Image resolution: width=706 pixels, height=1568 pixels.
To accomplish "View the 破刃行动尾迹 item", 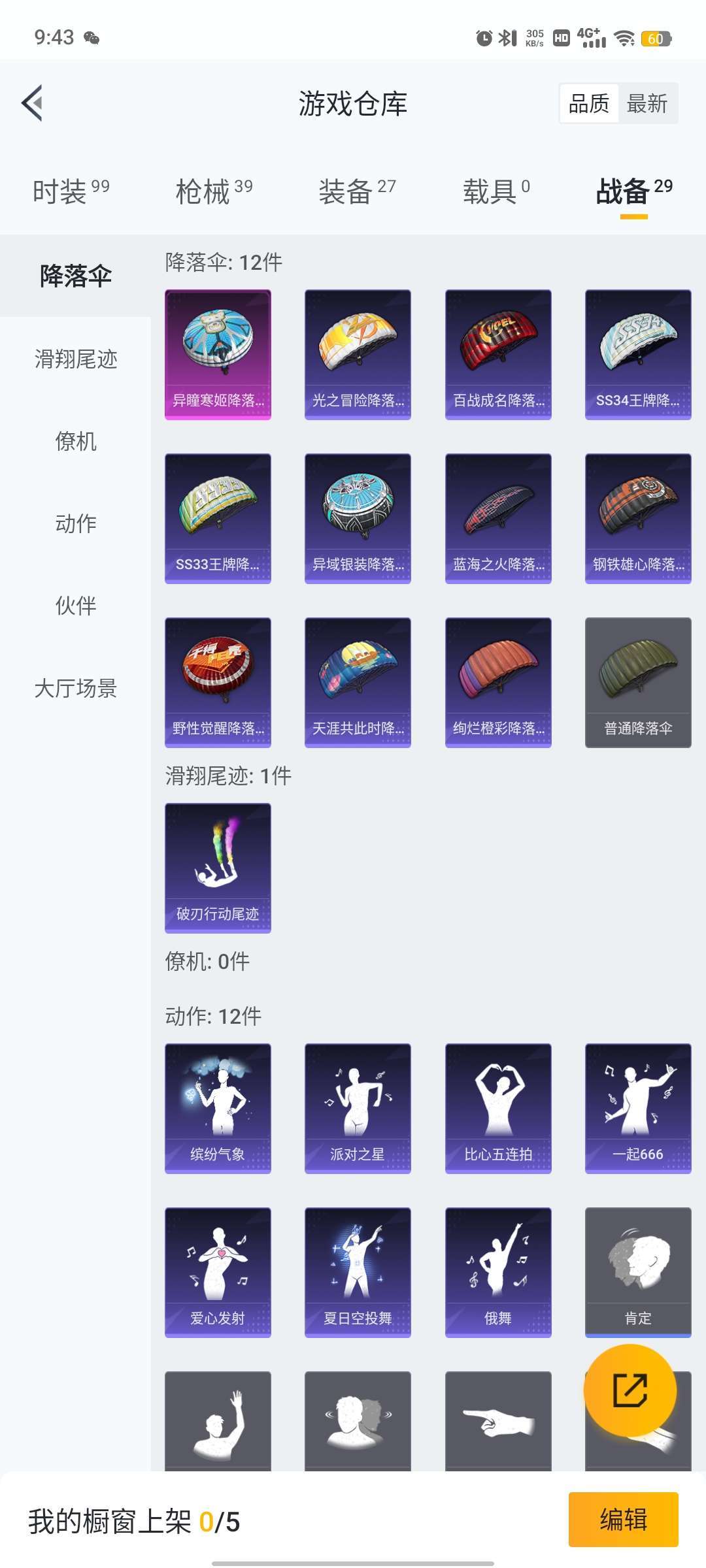I will [x=218, y=868].
